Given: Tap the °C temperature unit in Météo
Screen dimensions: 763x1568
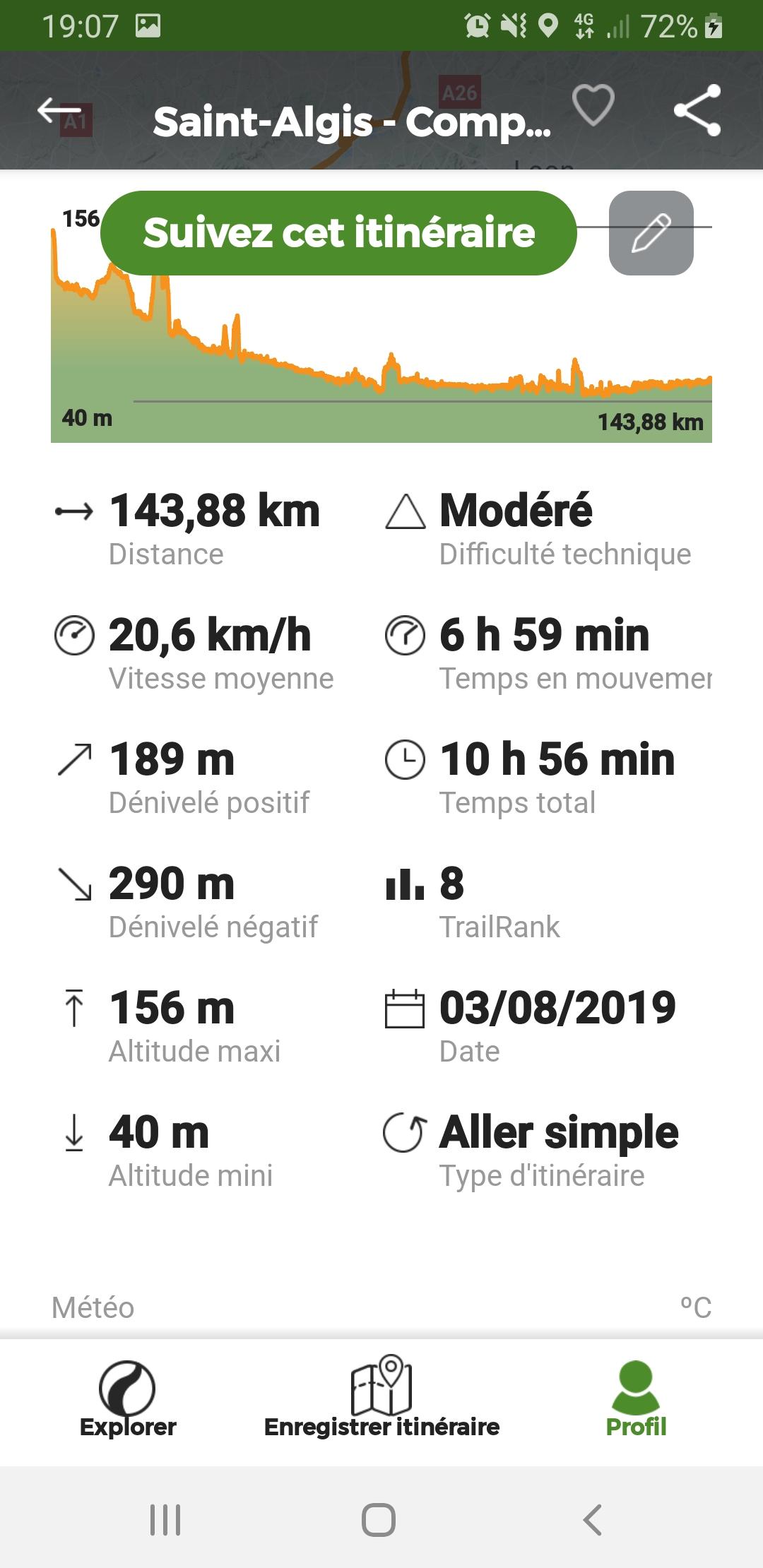Looking at the screenshot, I should tap(696, 1307).
